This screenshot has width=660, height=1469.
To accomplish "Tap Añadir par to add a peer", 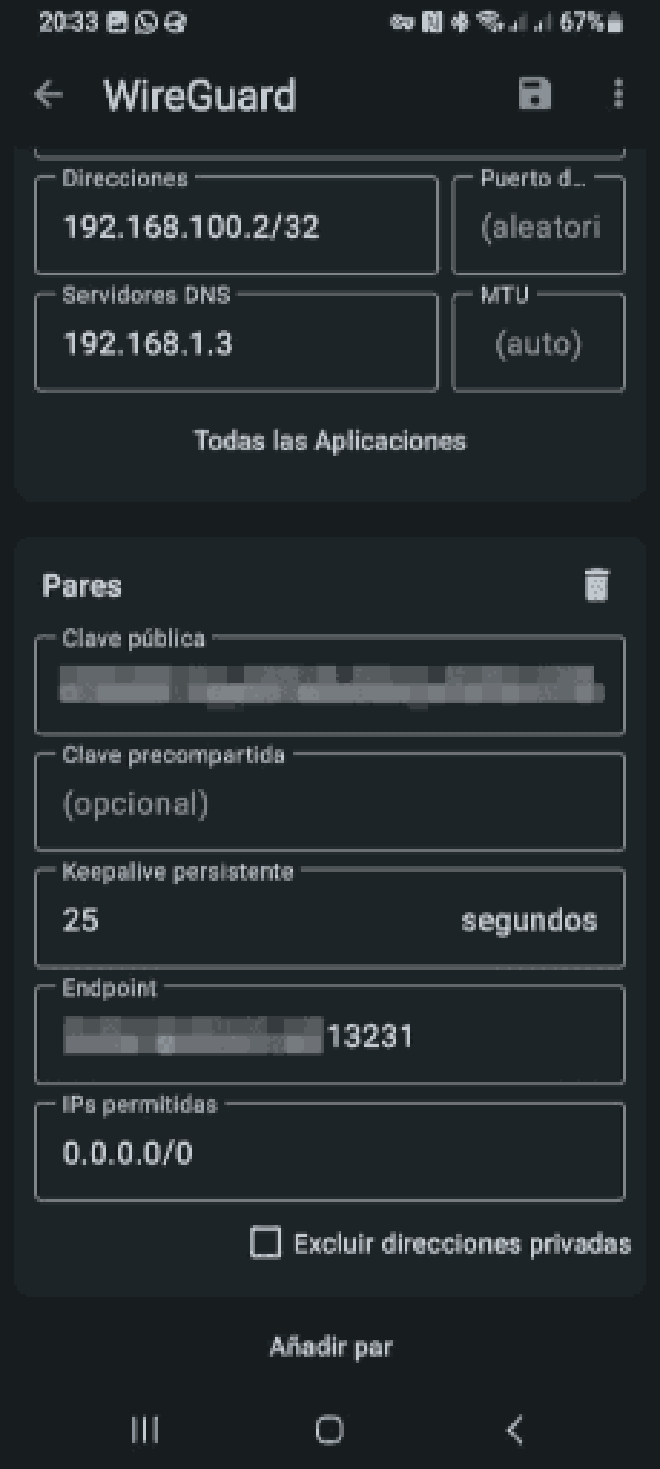I will (331, 1346).
